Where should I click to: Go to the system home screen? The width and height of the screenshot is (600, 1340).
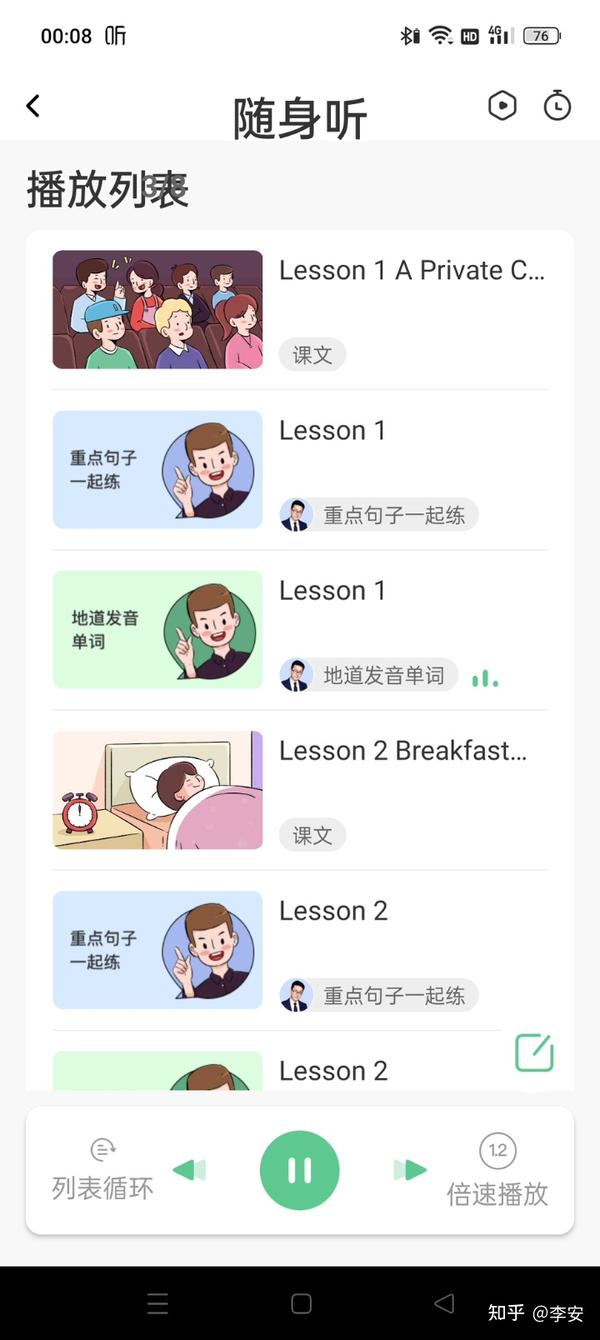pyautogui.click(x=301, y=1303)
